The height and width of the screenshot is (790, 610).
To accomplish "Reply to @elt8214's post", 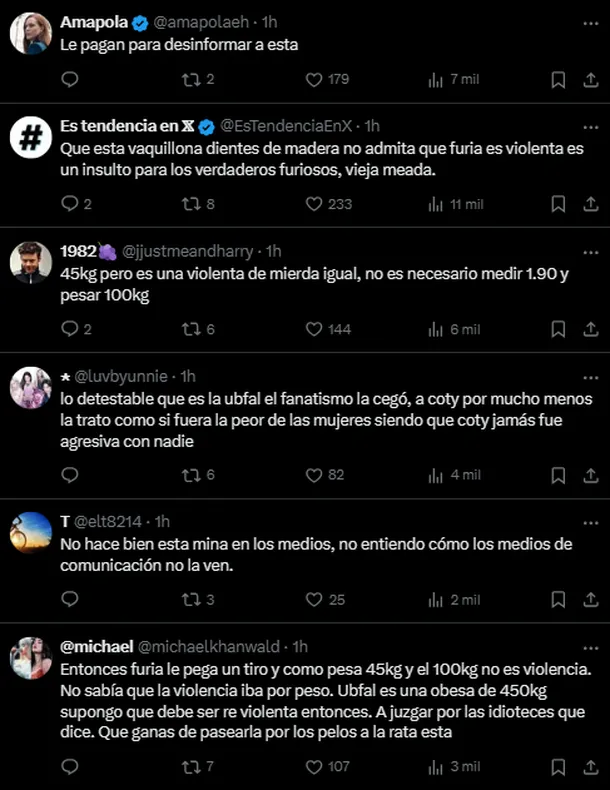I will click(x=70, y=600).
